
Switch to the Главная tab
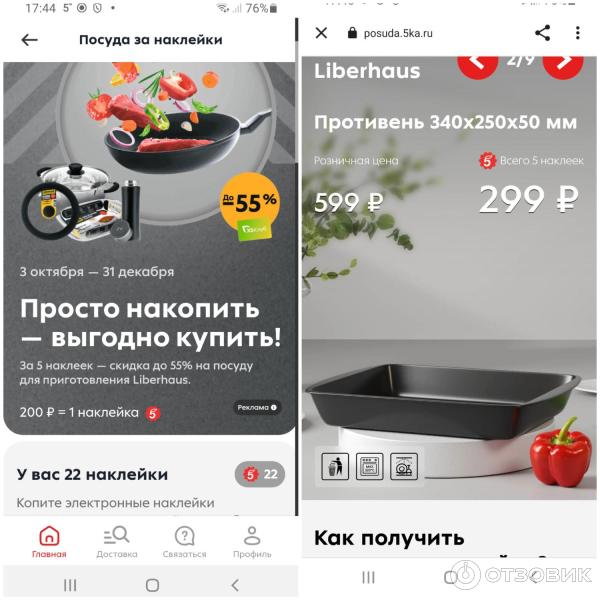click(x=49, y=541)
